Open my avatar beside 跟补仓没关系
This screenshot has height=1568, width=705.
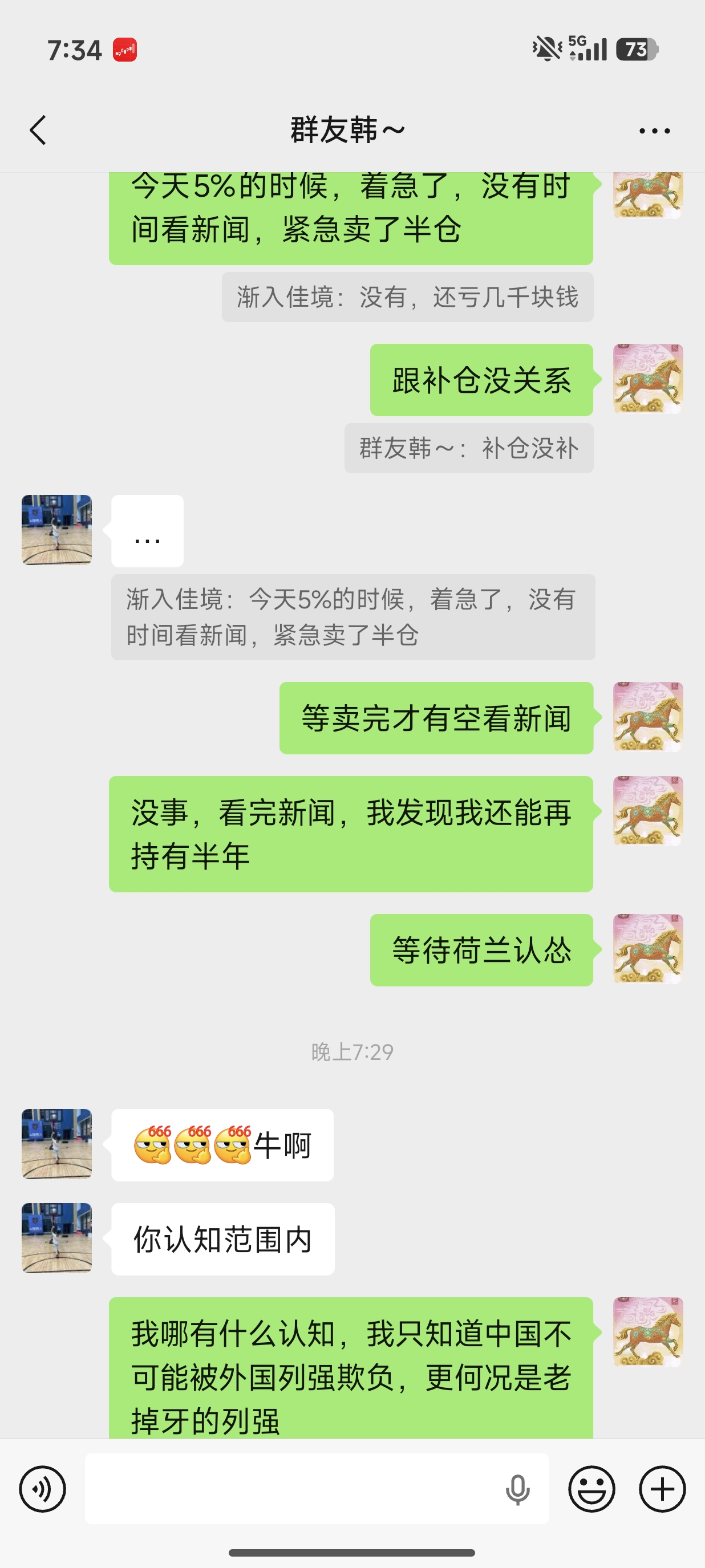point(648,379)
